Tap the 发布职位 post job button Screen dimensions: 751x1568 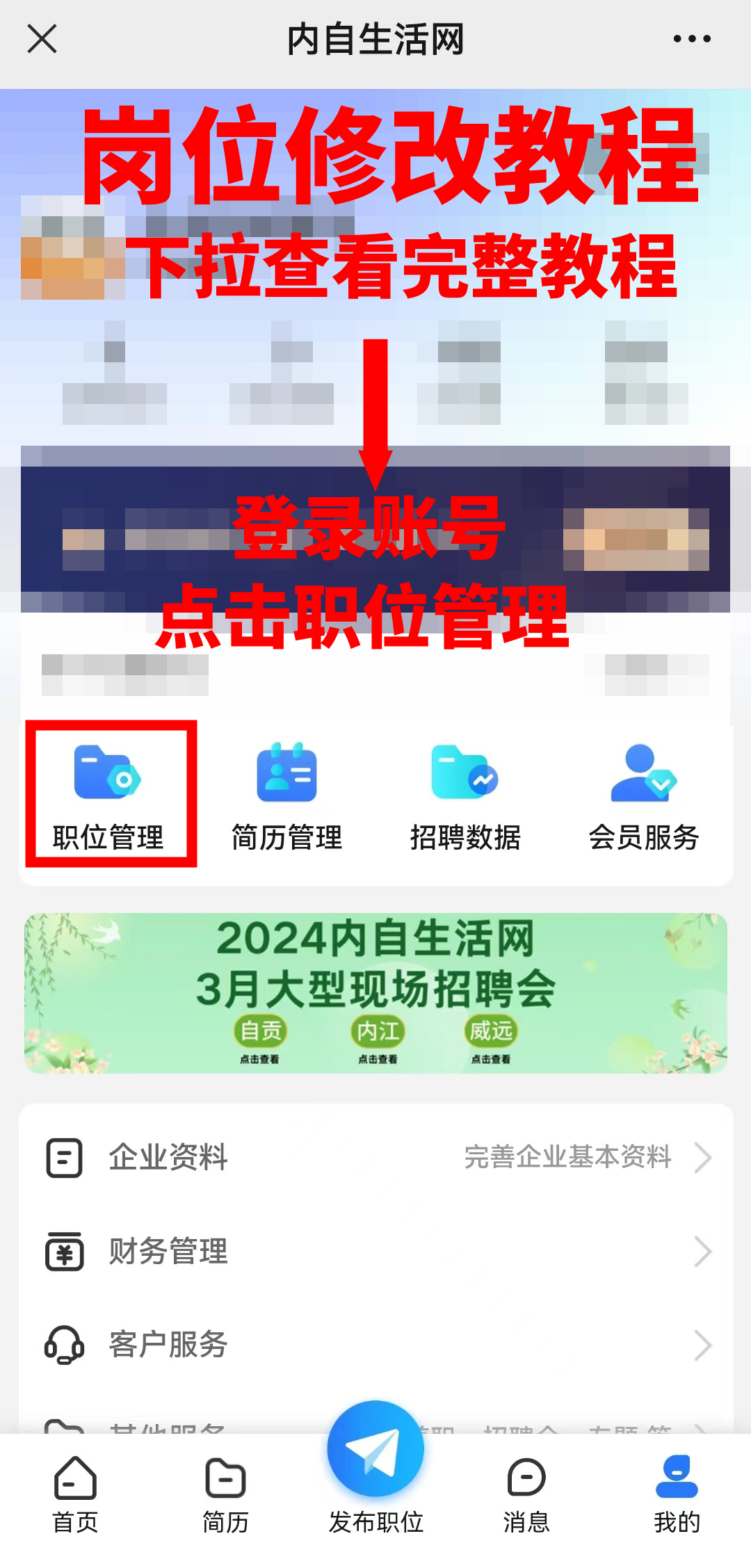[x=375, y=1467]
